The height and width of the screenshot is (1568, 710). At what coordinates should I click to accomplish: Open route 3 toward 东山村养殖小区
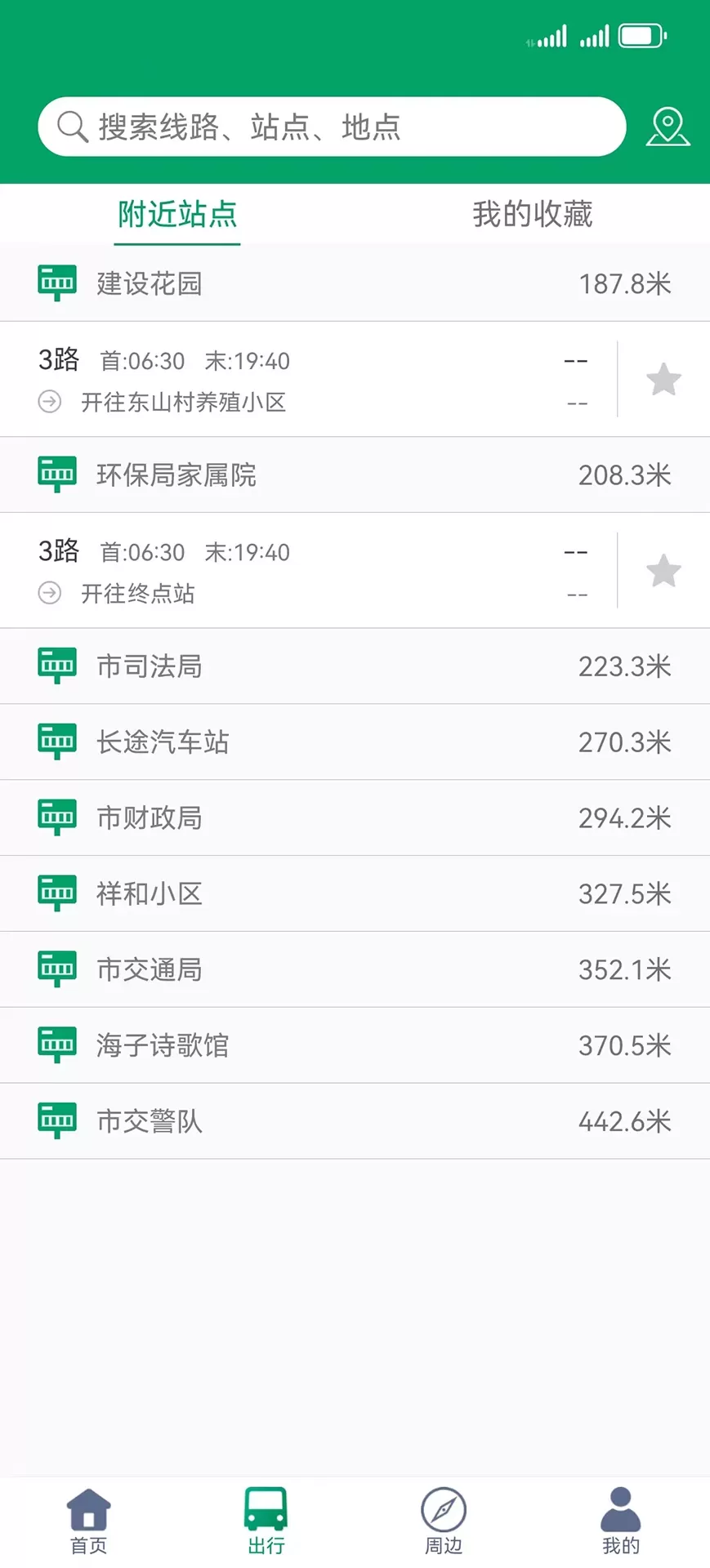tap(309, 379)
